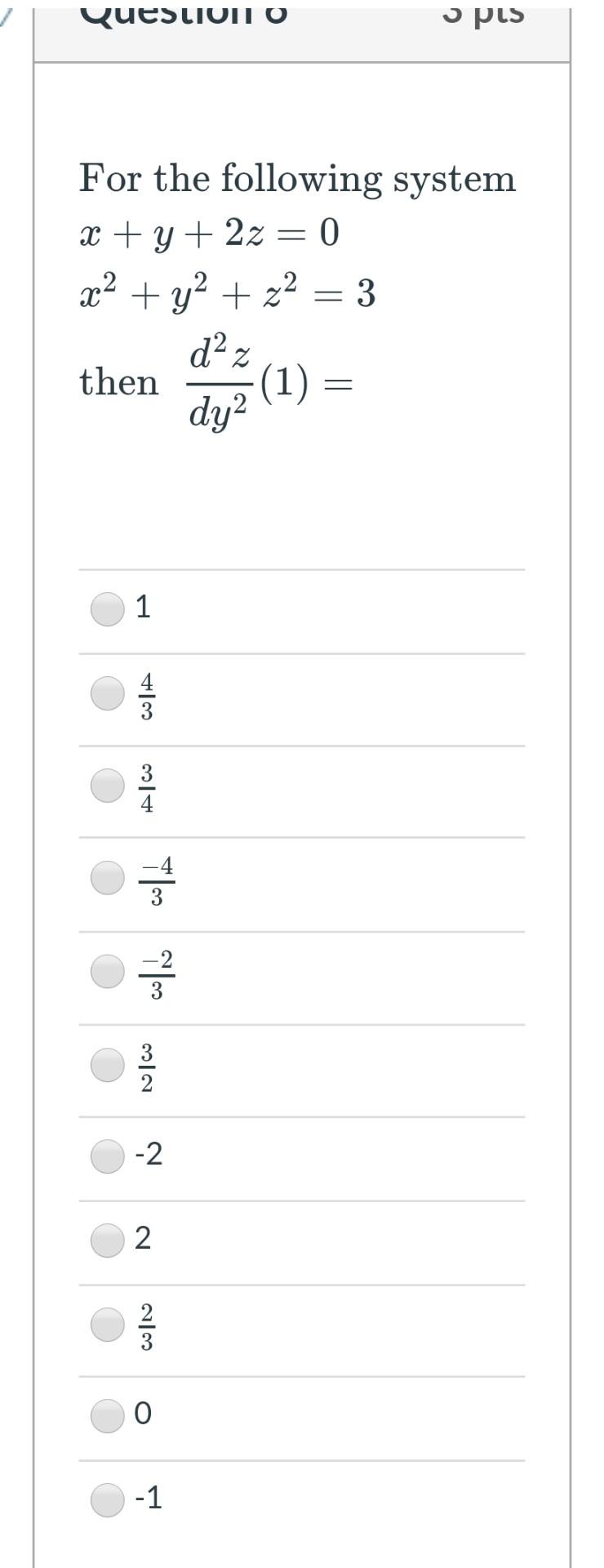Select the 2/3 answer choice
The height and width of the screenshot is (1568, 604).
[107, 1325]
